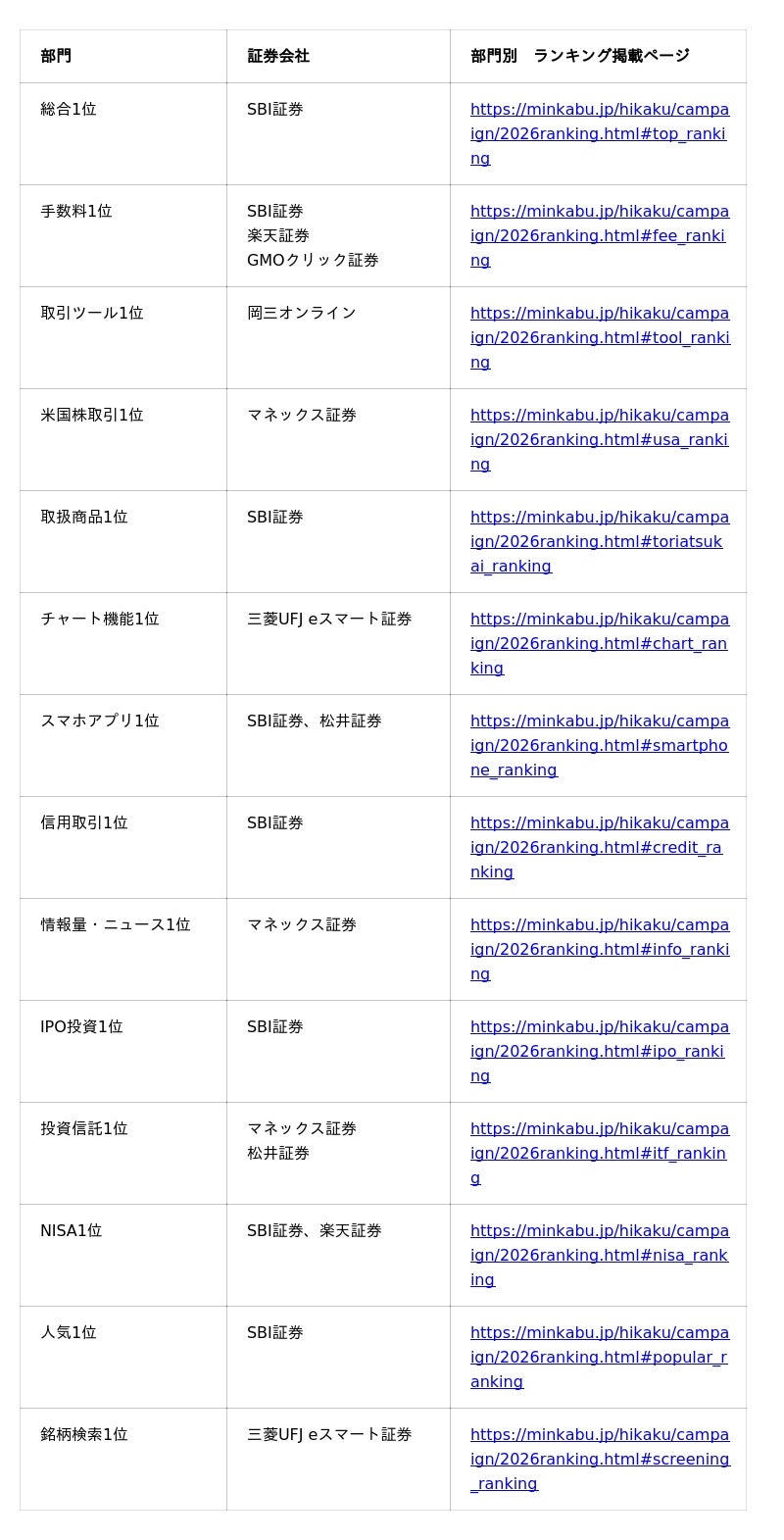784x1540 pixels.
Task: Open the nisa_ranking link for NISA1位
Action: tap(598, 1255)
